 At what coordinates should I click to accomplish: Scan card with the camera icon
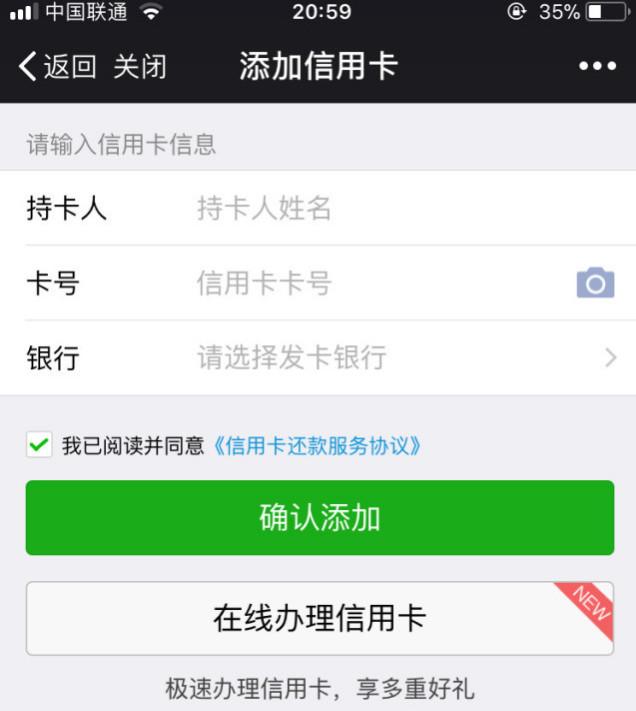coord(595,284)
